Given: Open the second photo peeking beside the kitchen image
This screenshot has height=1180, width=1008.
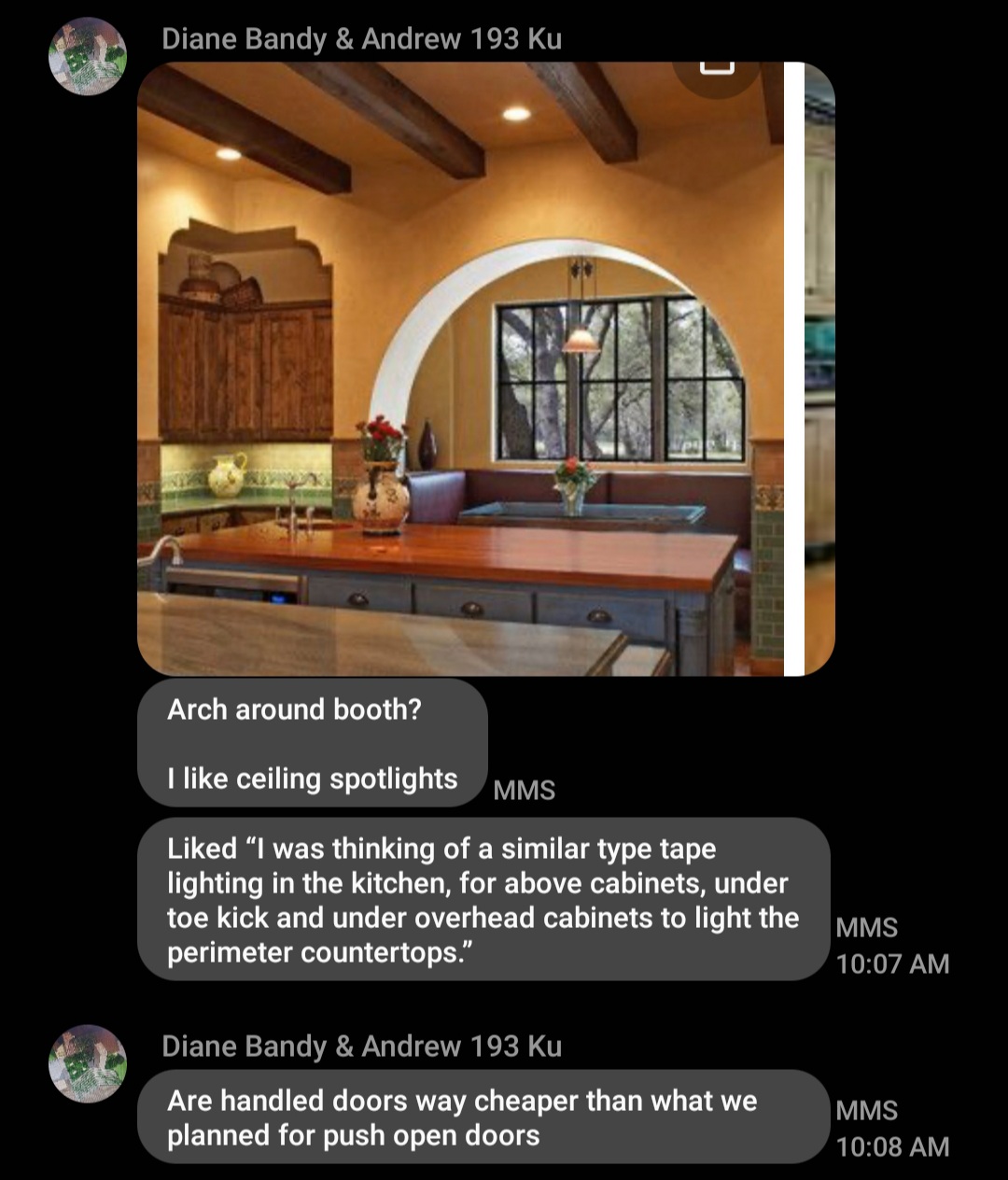Looking at the screenshot, I should point(819,369).
